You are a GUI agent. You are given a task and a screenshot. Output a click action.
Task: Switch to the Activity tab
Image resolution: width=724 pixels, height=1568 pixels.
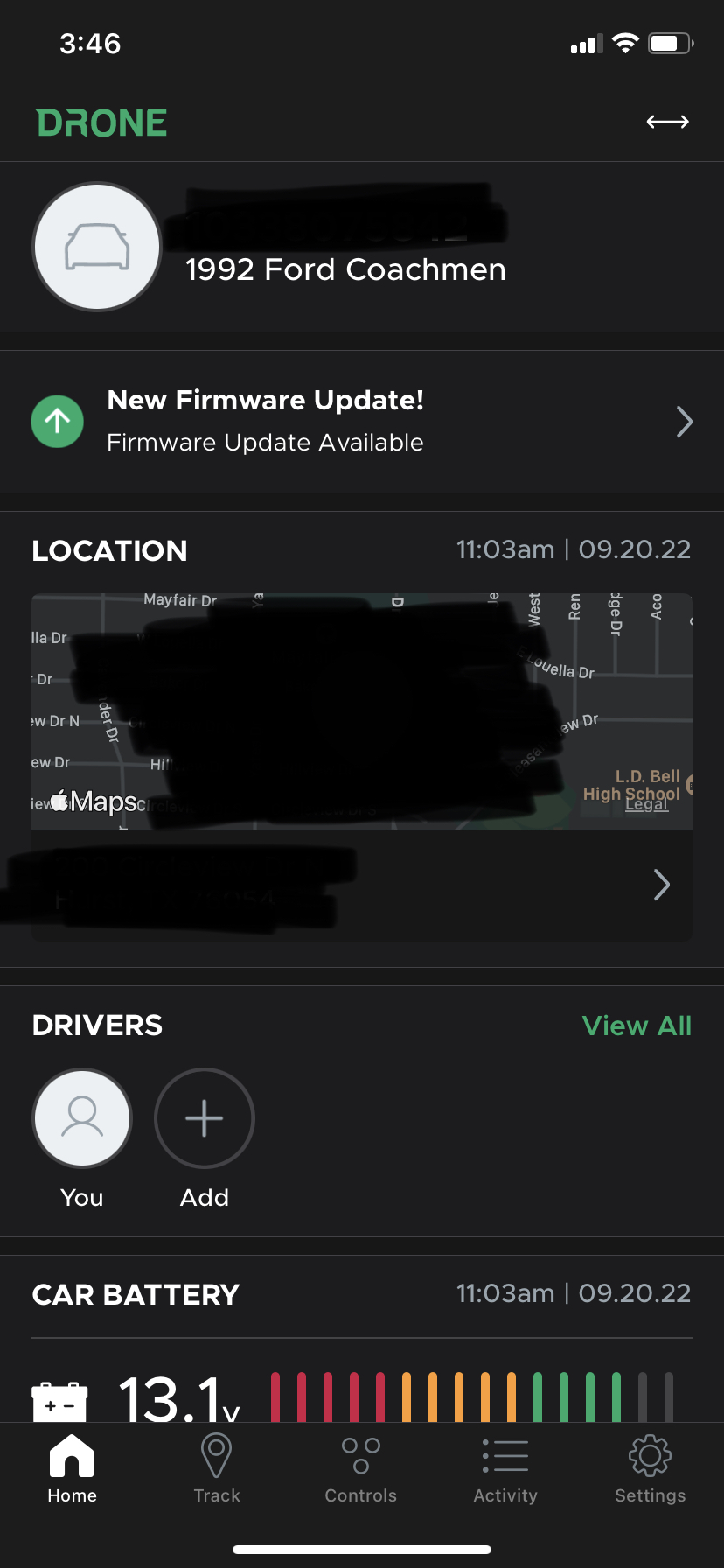505,1468
